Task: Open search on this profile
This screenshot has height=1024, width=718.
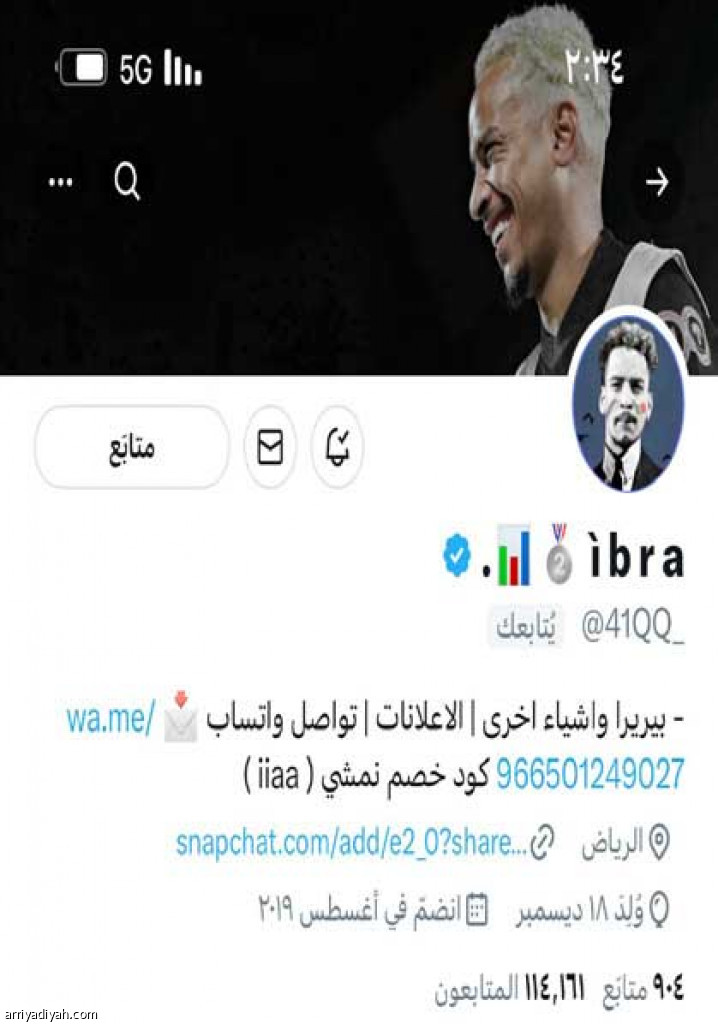Action: 127,182
